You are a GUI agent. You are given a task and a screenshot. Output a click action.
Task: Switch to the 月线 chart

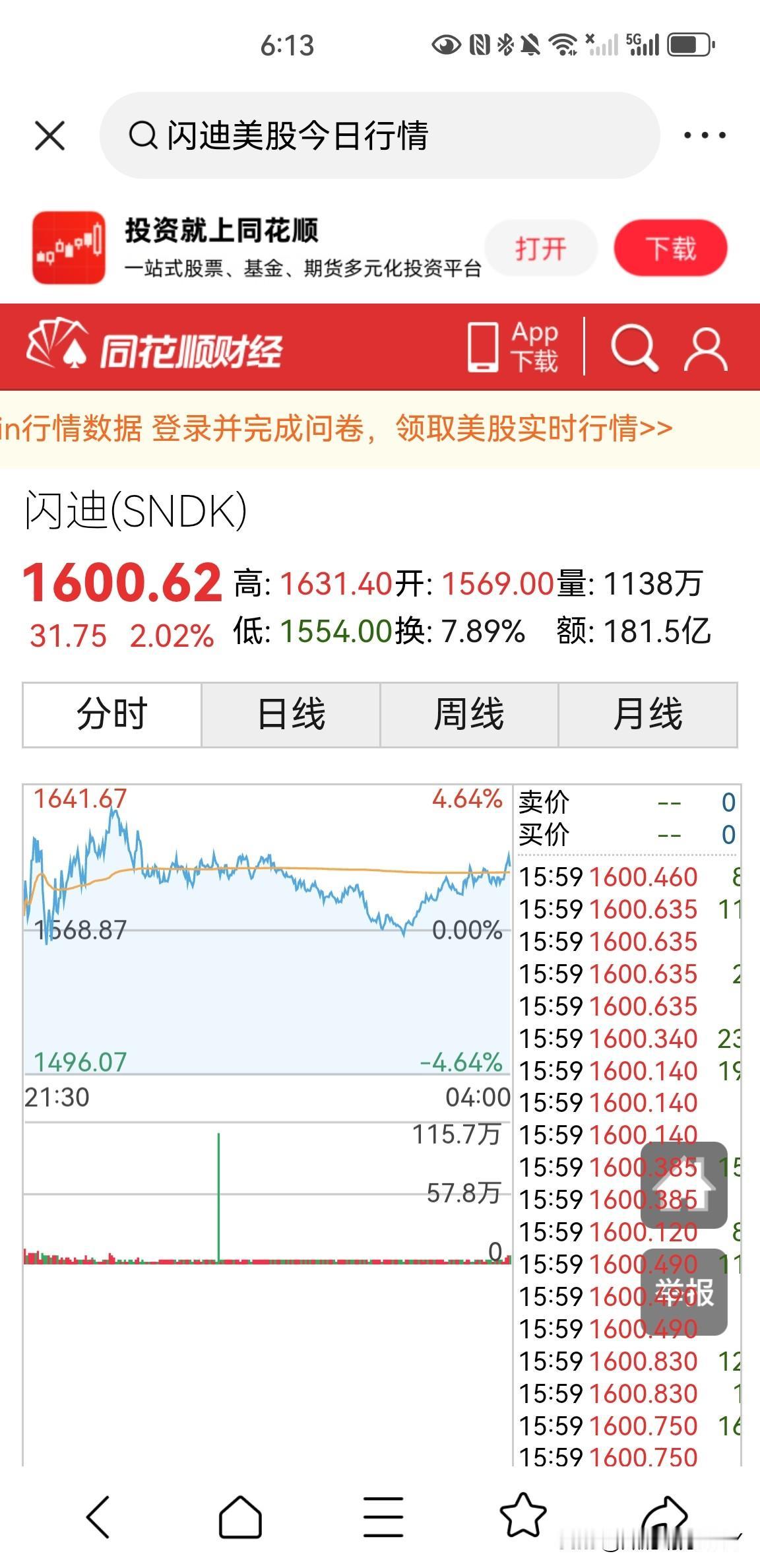click(648, 715)
